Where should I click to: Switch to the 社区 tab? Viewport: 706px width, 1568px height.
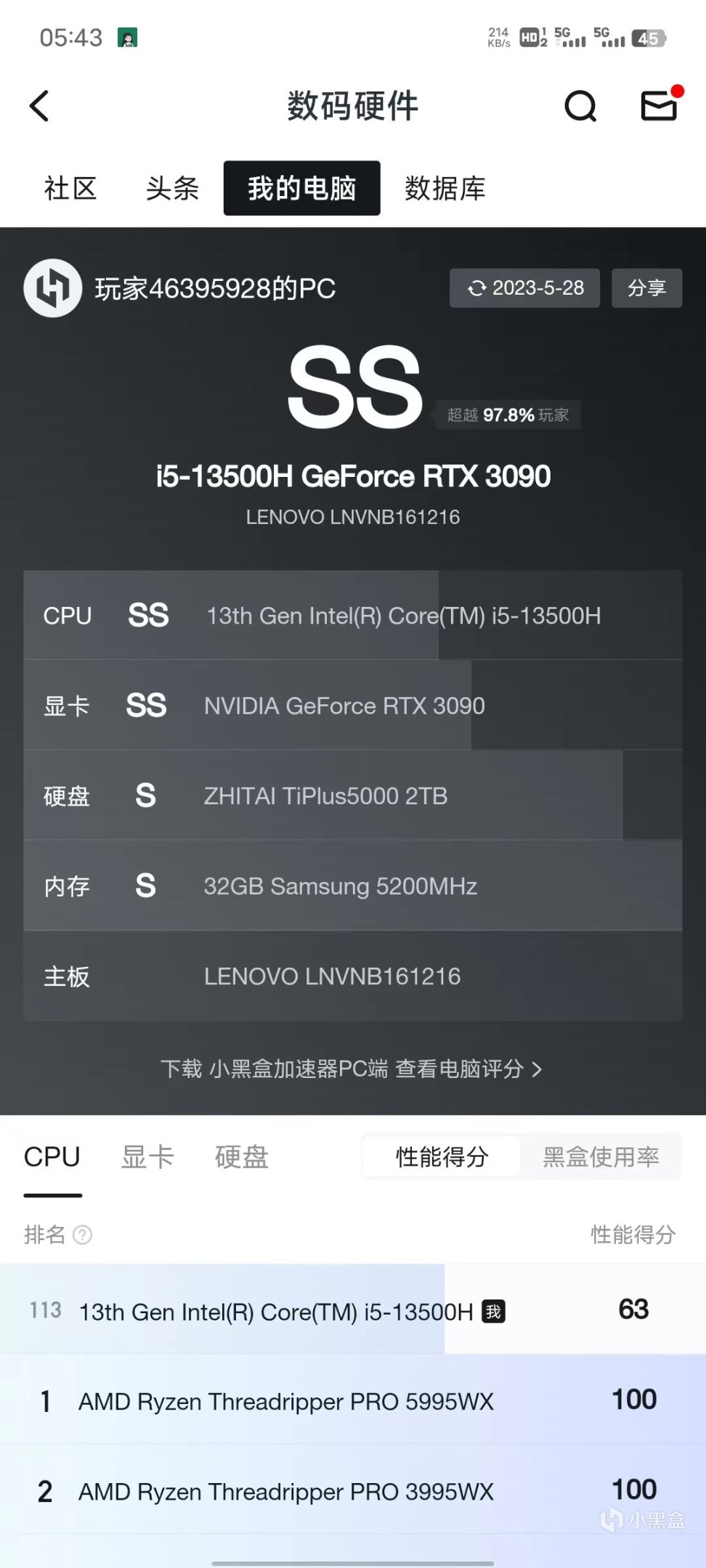(x=70, y=189)
